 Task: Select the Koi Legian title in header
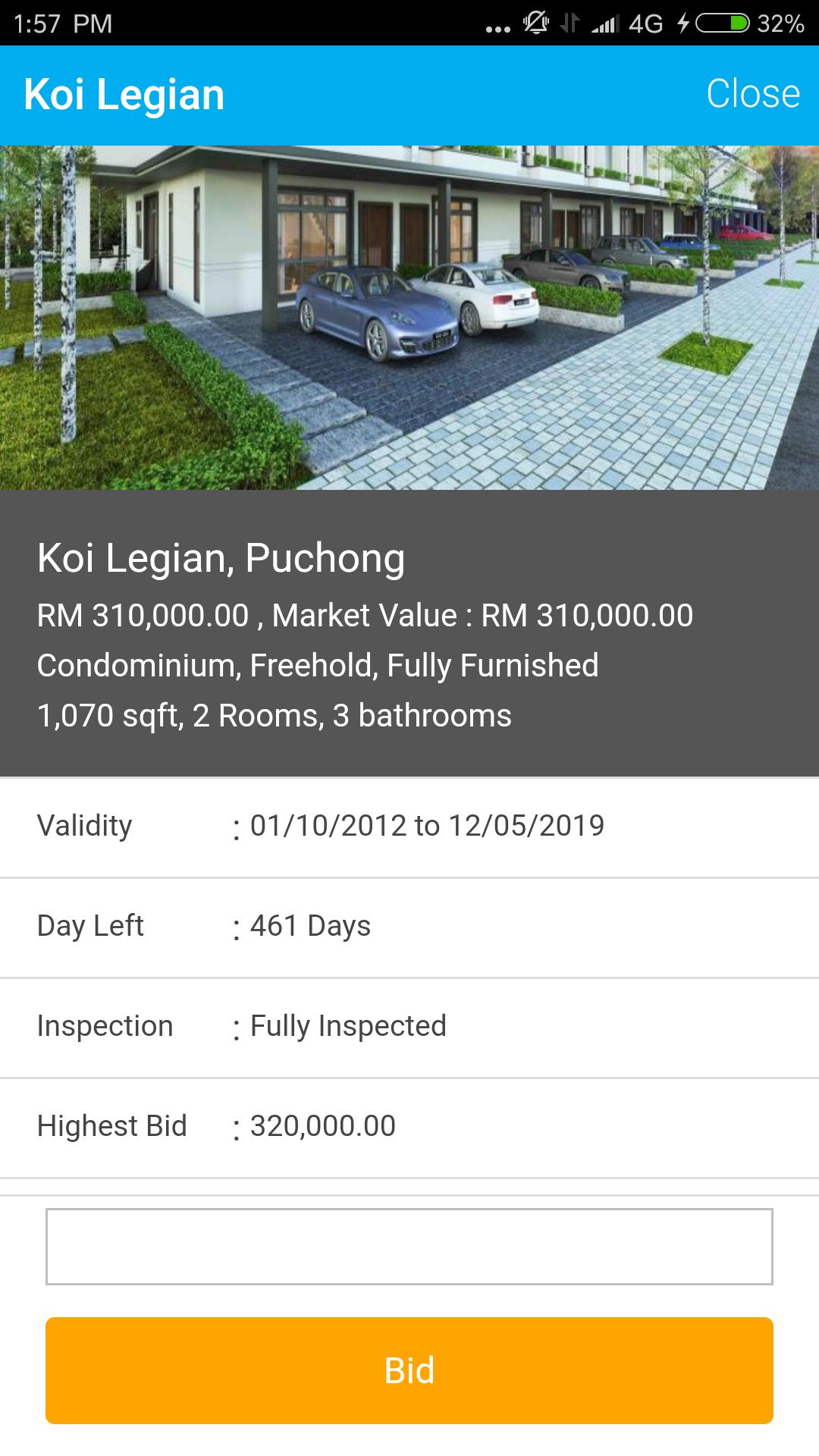pos(124,94)
